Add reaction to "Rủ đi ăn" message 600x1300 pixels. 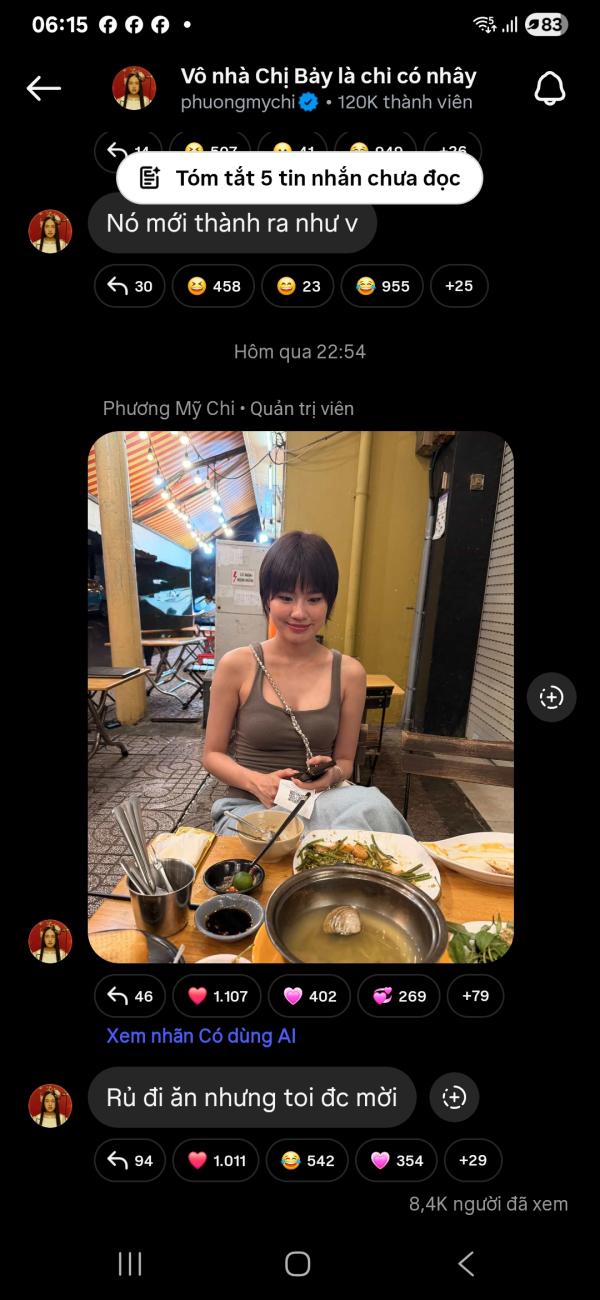454,1097
